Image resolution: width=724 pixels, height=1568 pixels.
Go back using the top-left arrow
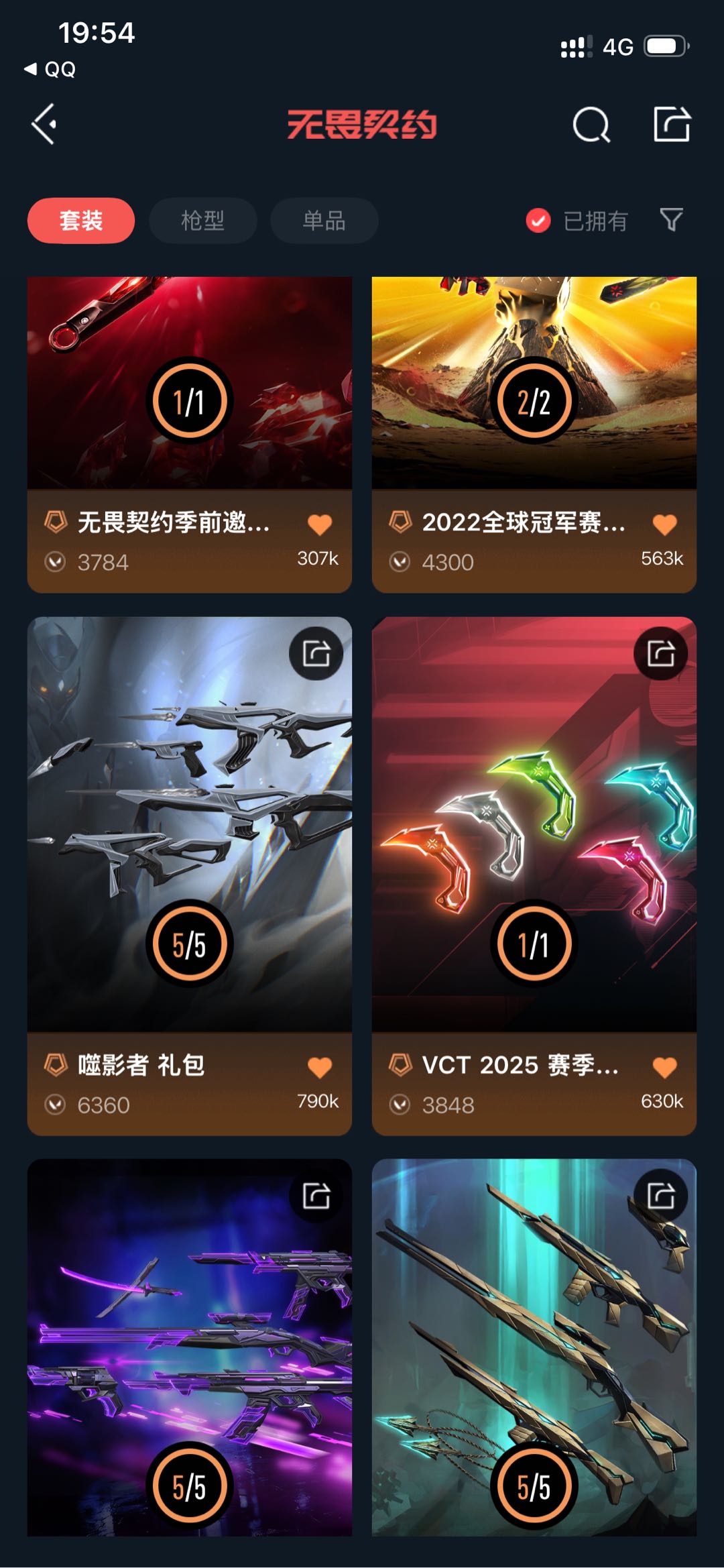click(x=44, y=124)
